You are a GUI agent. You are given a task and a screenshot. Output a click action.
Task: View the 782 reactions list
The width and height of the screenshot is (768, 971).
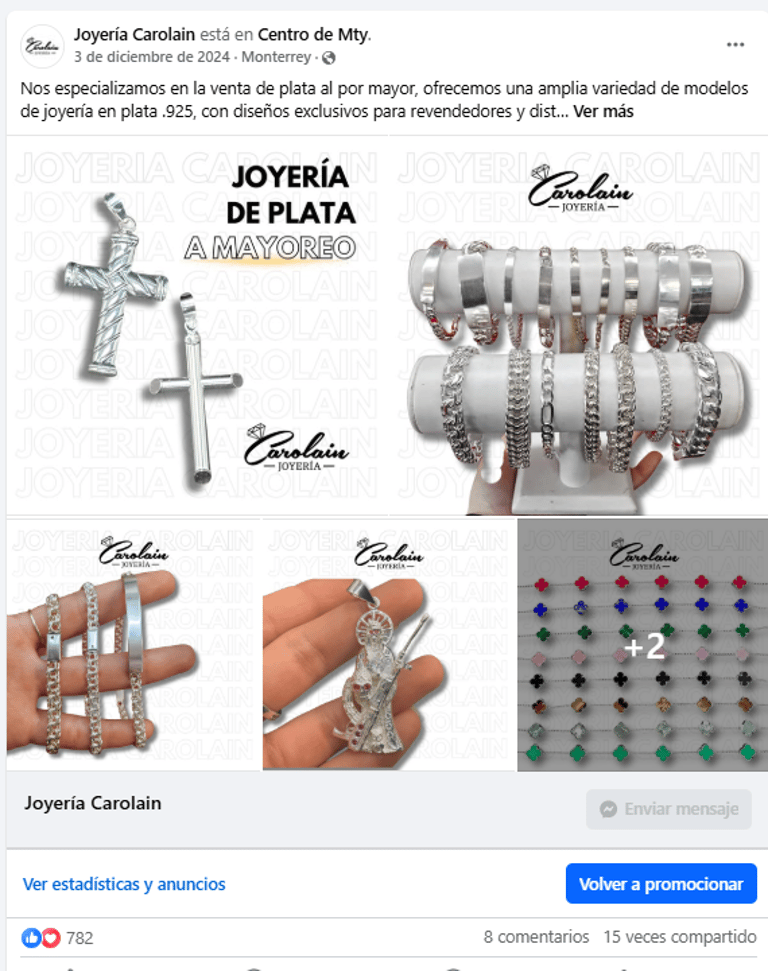click(x=78, y=938)
